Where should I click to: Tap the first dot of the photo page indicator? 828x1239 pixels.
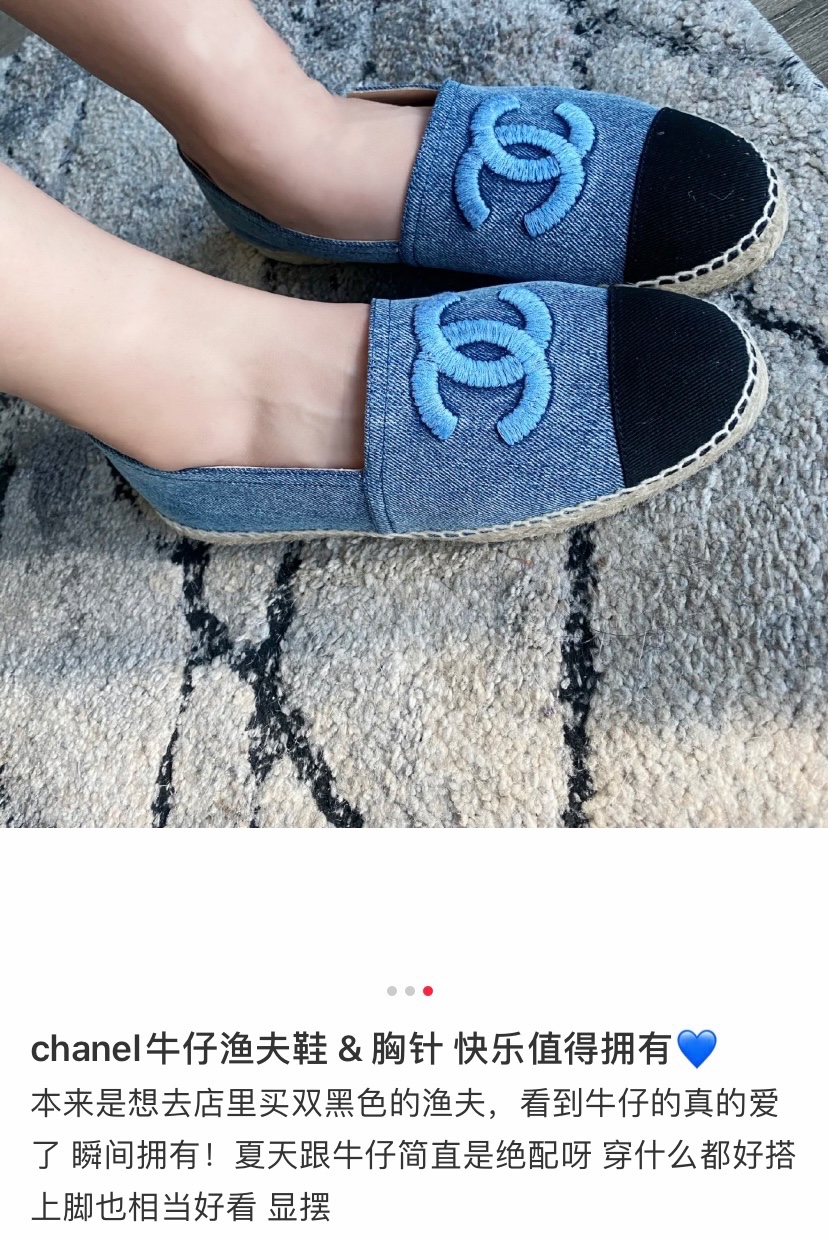pyautogui.click(x=392, y=991)
